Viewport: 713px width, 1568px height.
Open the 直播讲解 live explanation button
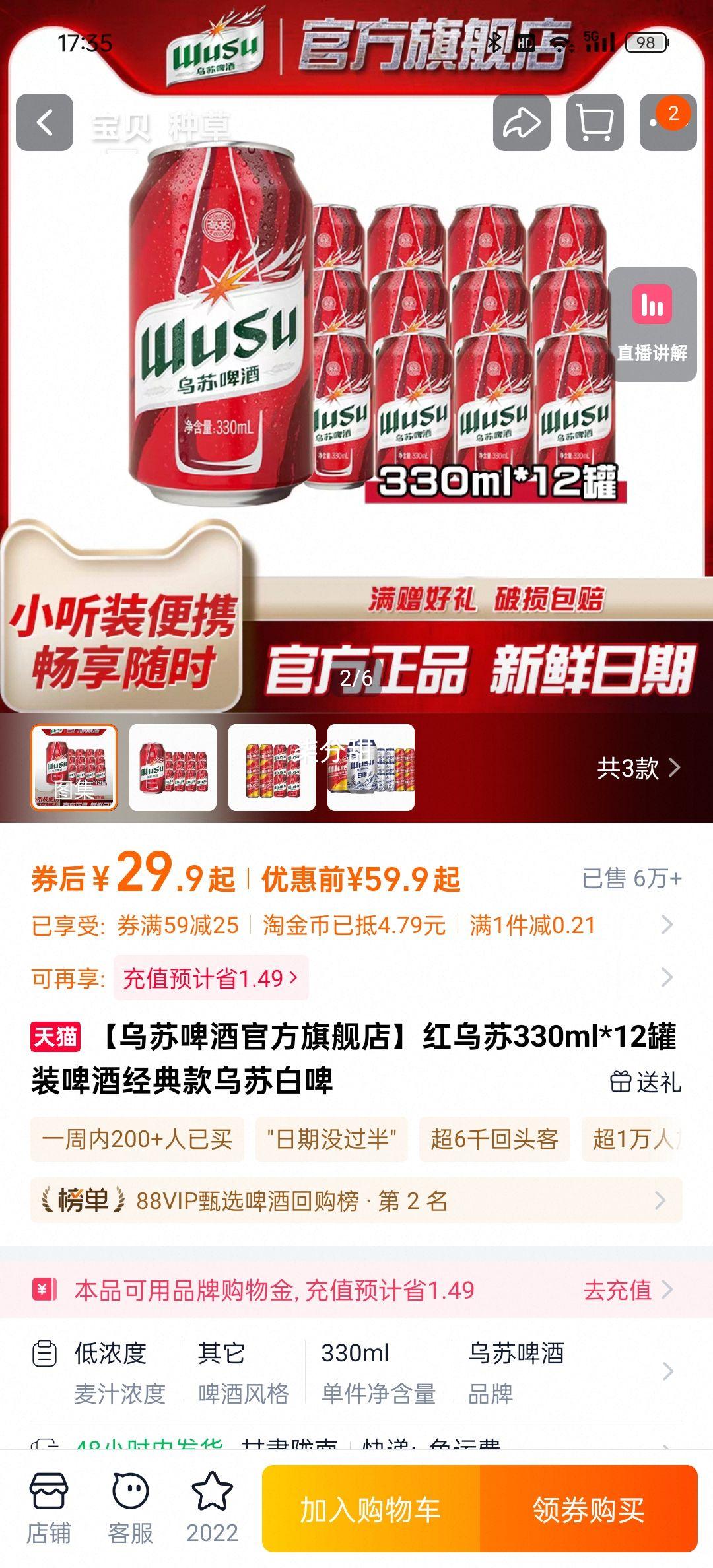pyautogui.click(x=652, y=325)
